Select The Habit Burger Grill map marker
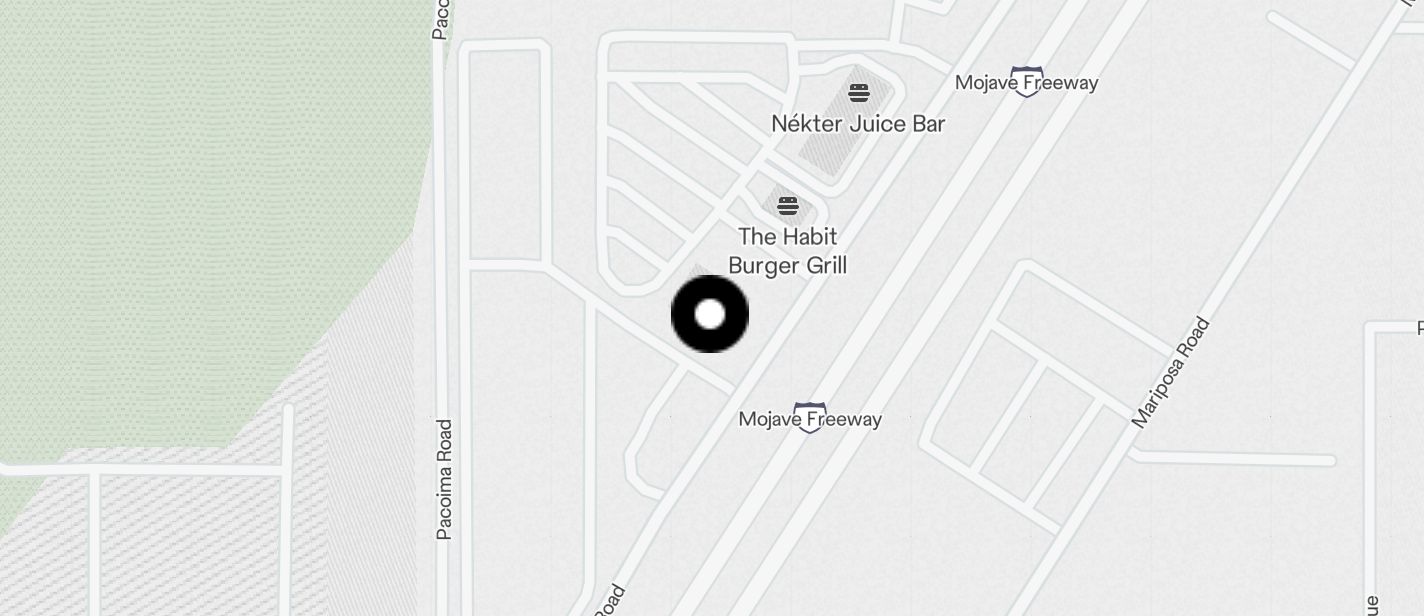The image size is (1424, 616). (788, 207)
